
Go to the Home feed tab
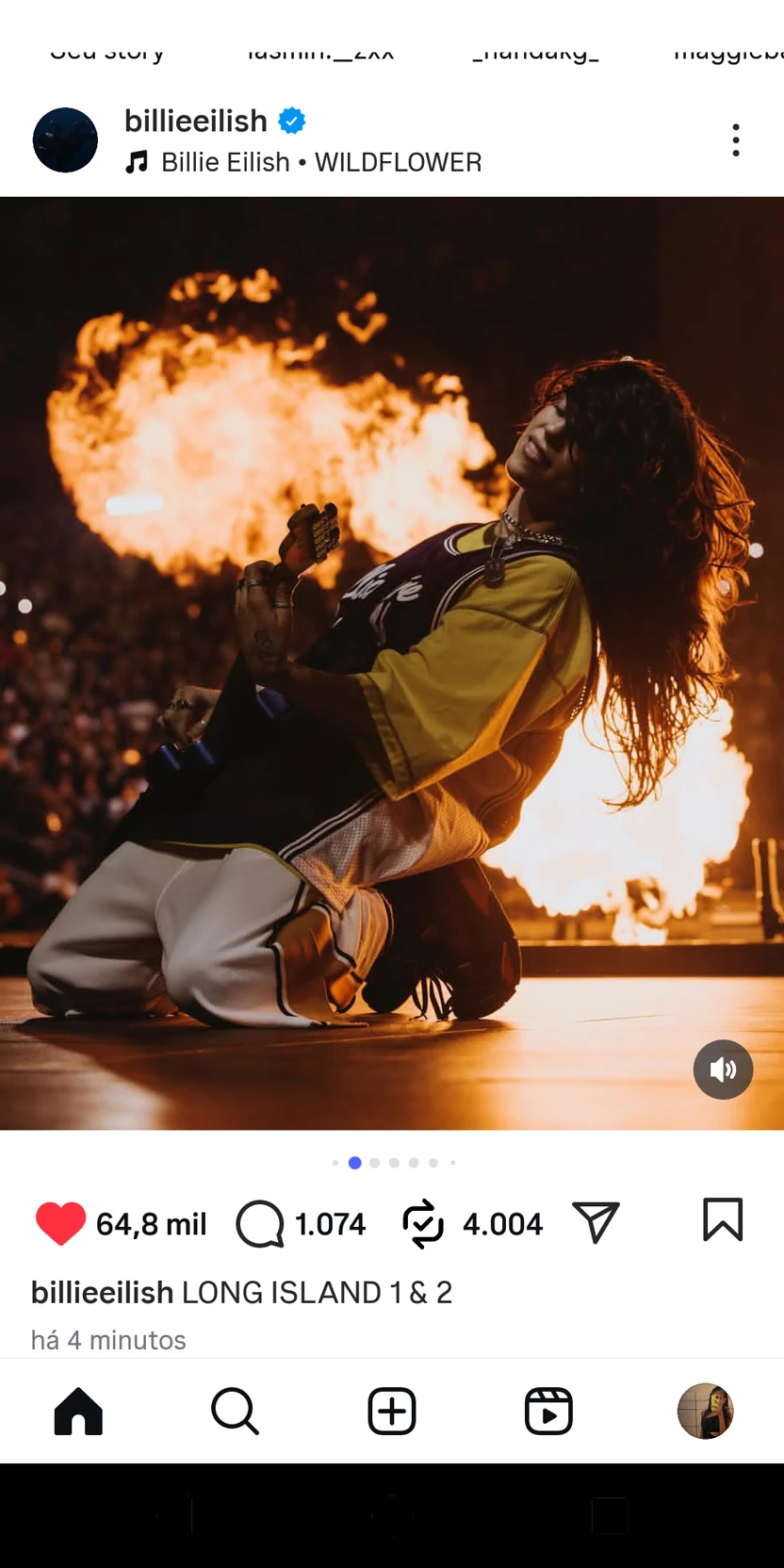pos(78,1412)
